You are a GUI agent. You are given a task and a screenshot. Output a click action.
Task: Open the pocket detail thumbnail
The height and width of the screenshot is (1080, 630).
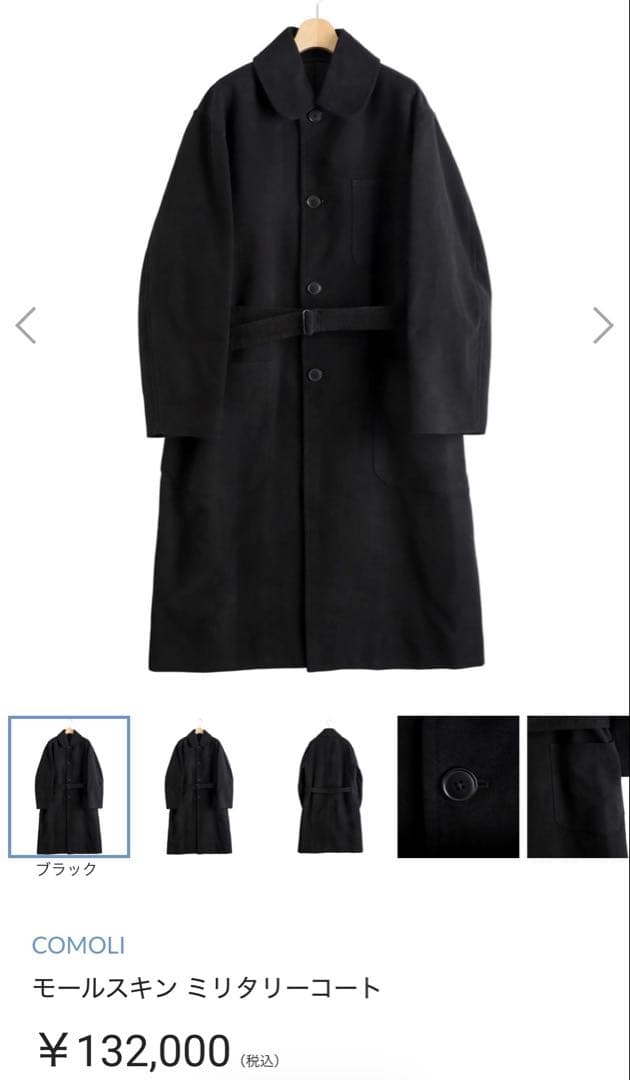click(x=578, y=787)
